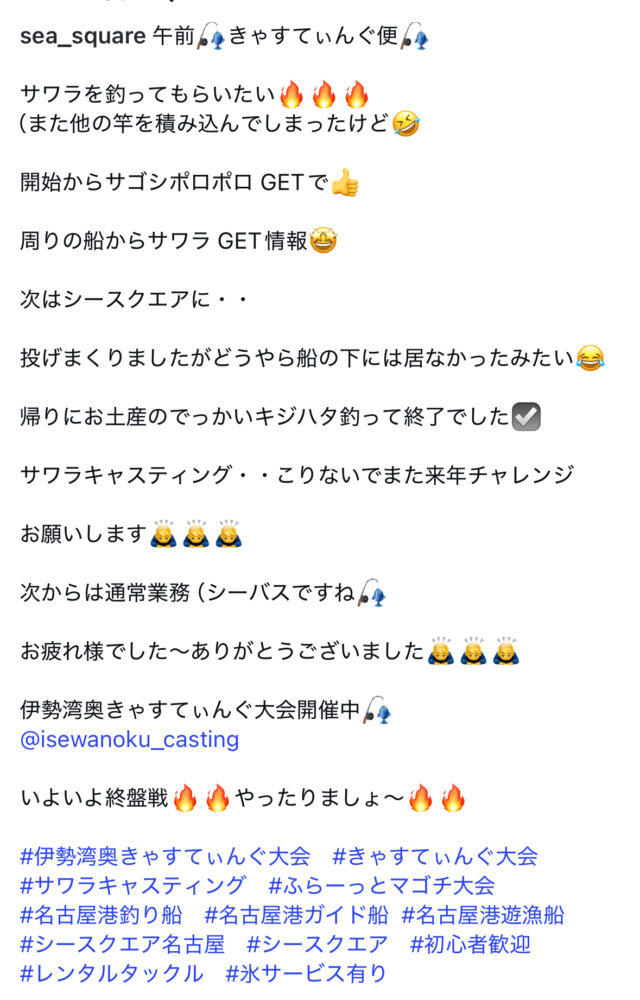View posts tagged #氷サービス有り

pos(306,973)
